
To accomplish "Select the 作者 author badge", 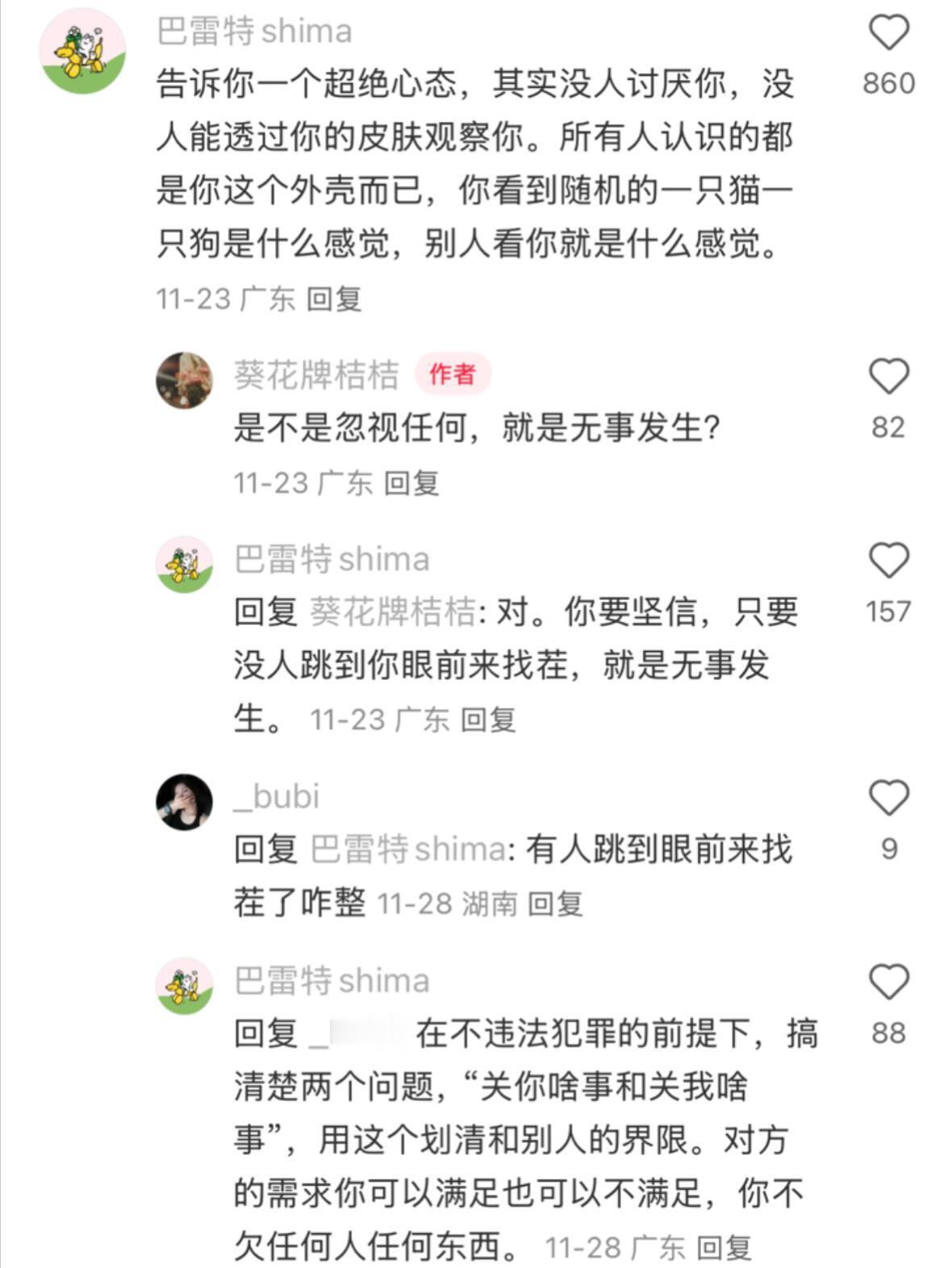I will coord(453,373).
